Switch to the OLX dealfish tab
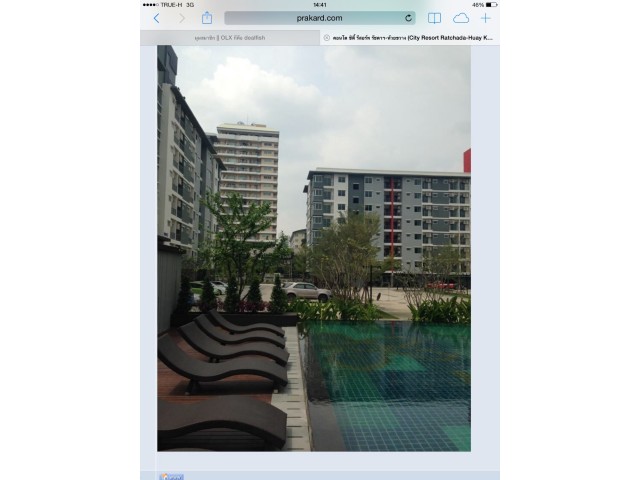The image size is (640, 480). [x=230, y=37]
